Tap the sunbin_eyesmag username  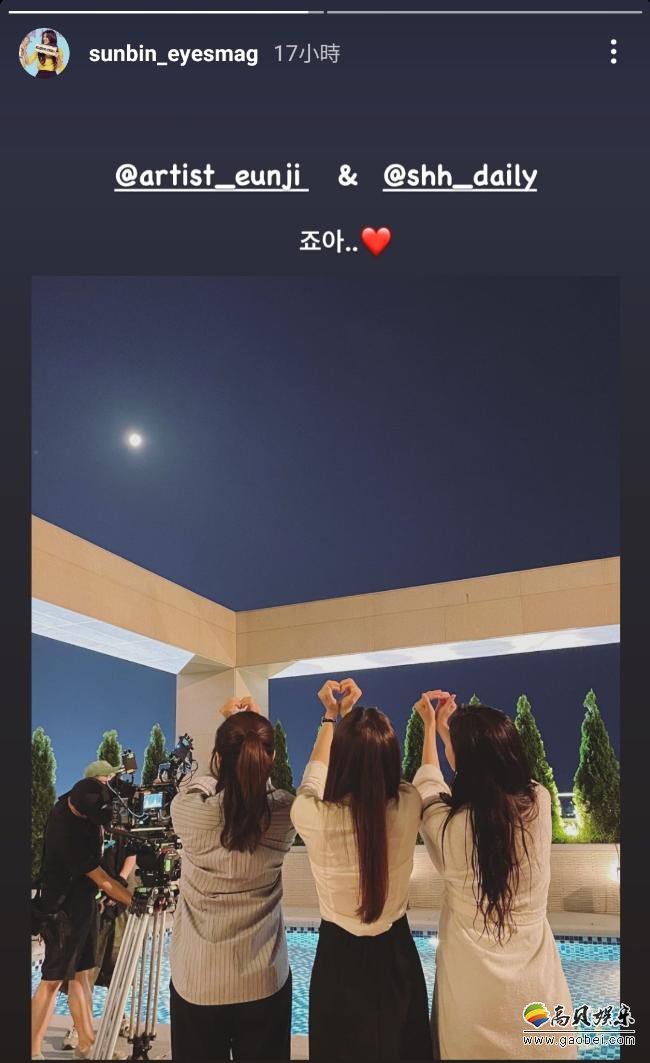[x=173, y=54]
